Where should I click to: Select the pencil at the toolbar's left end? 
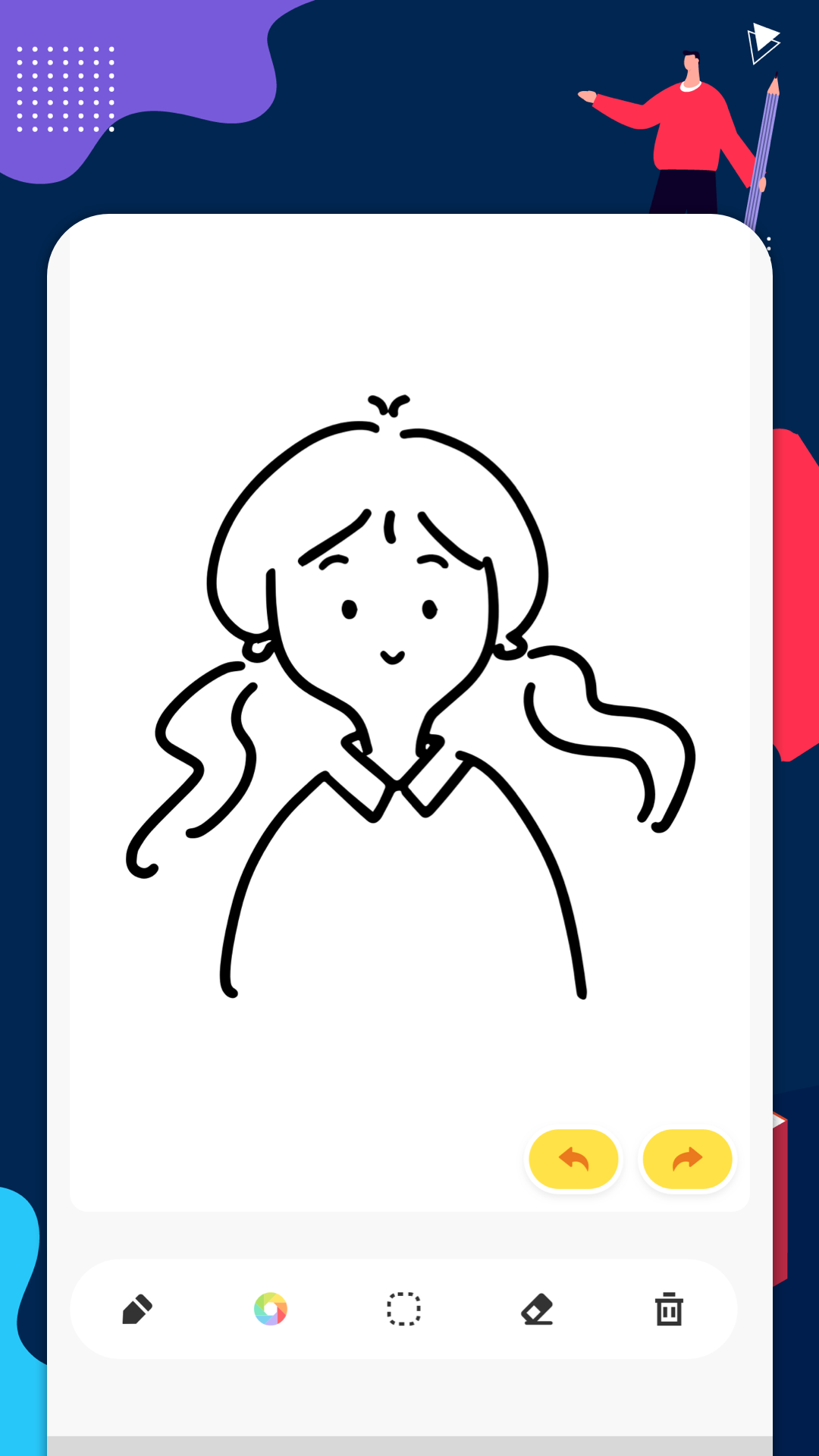(x=137, y=1307)
